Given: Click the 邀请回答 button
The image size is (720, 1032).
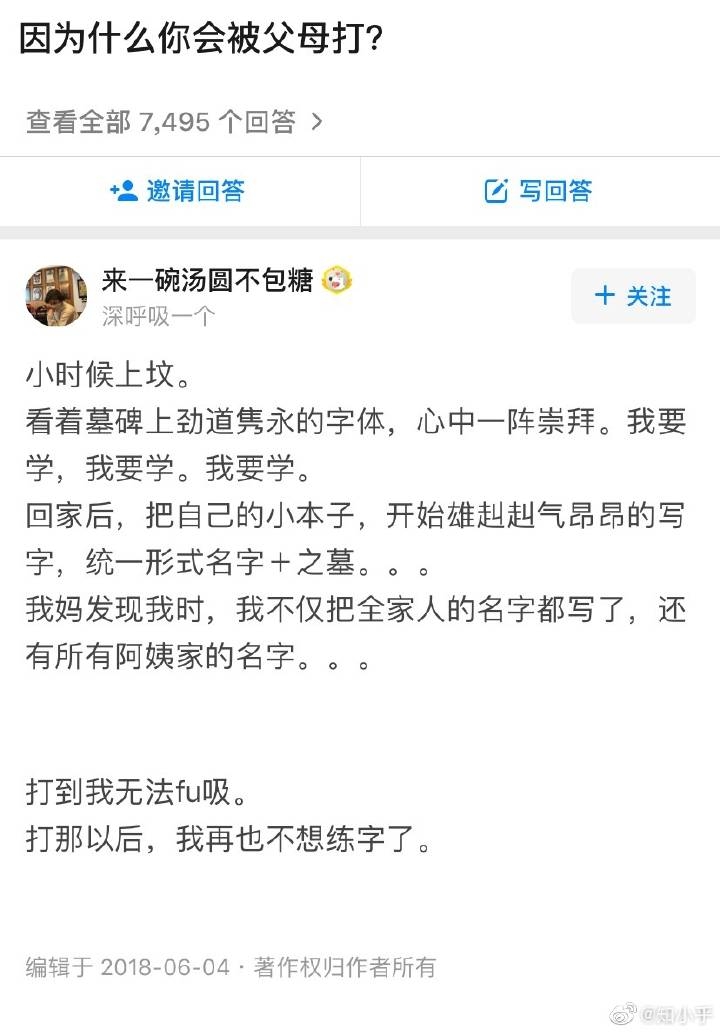Looking at the screenshot, I should [x=180, y=191].
